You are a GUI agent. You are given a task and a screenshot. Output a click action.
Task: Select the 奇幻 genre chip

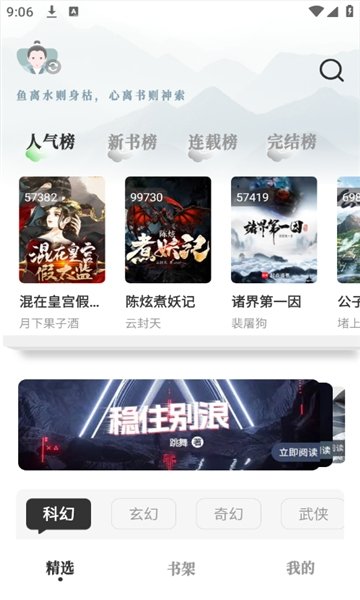[228, 514]
